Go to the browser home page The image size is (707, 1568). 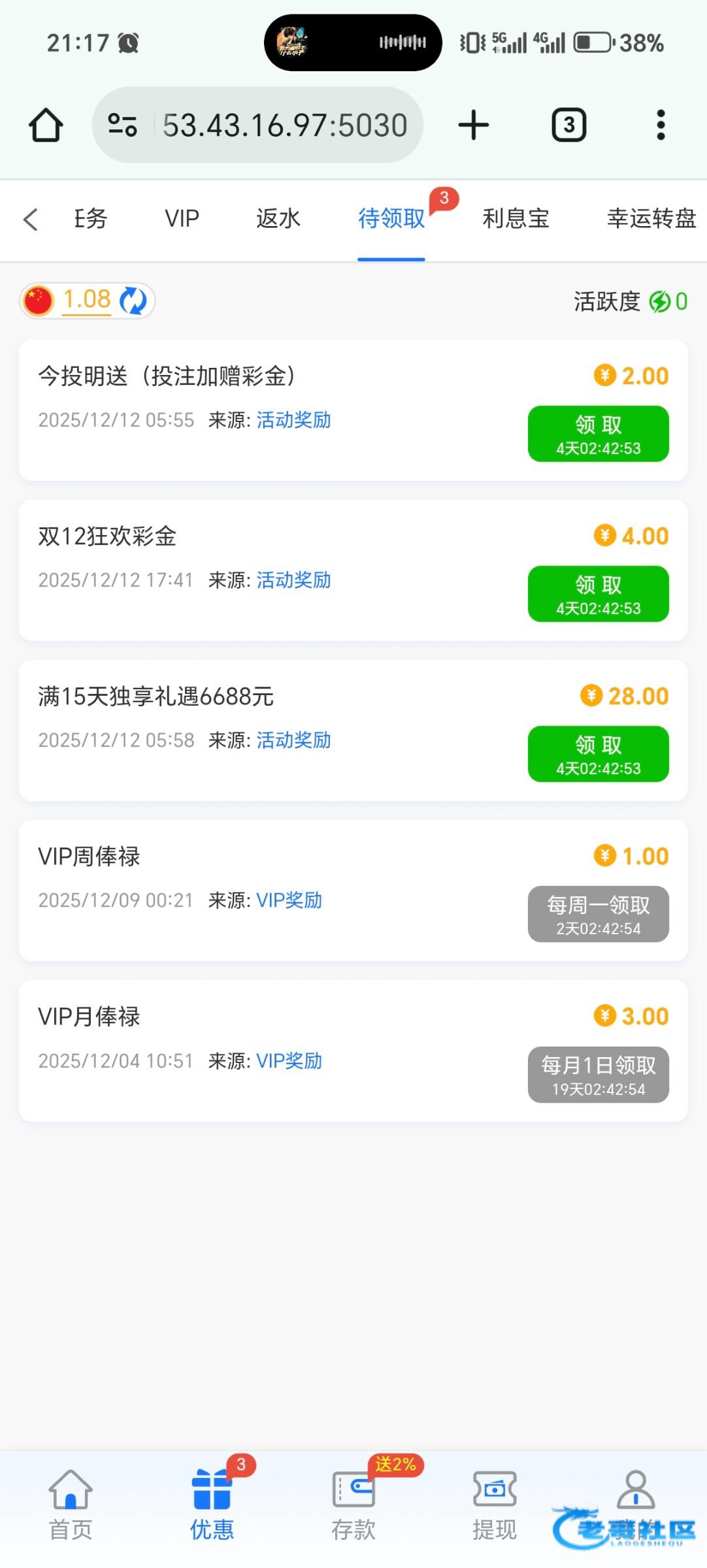point(46,125)
